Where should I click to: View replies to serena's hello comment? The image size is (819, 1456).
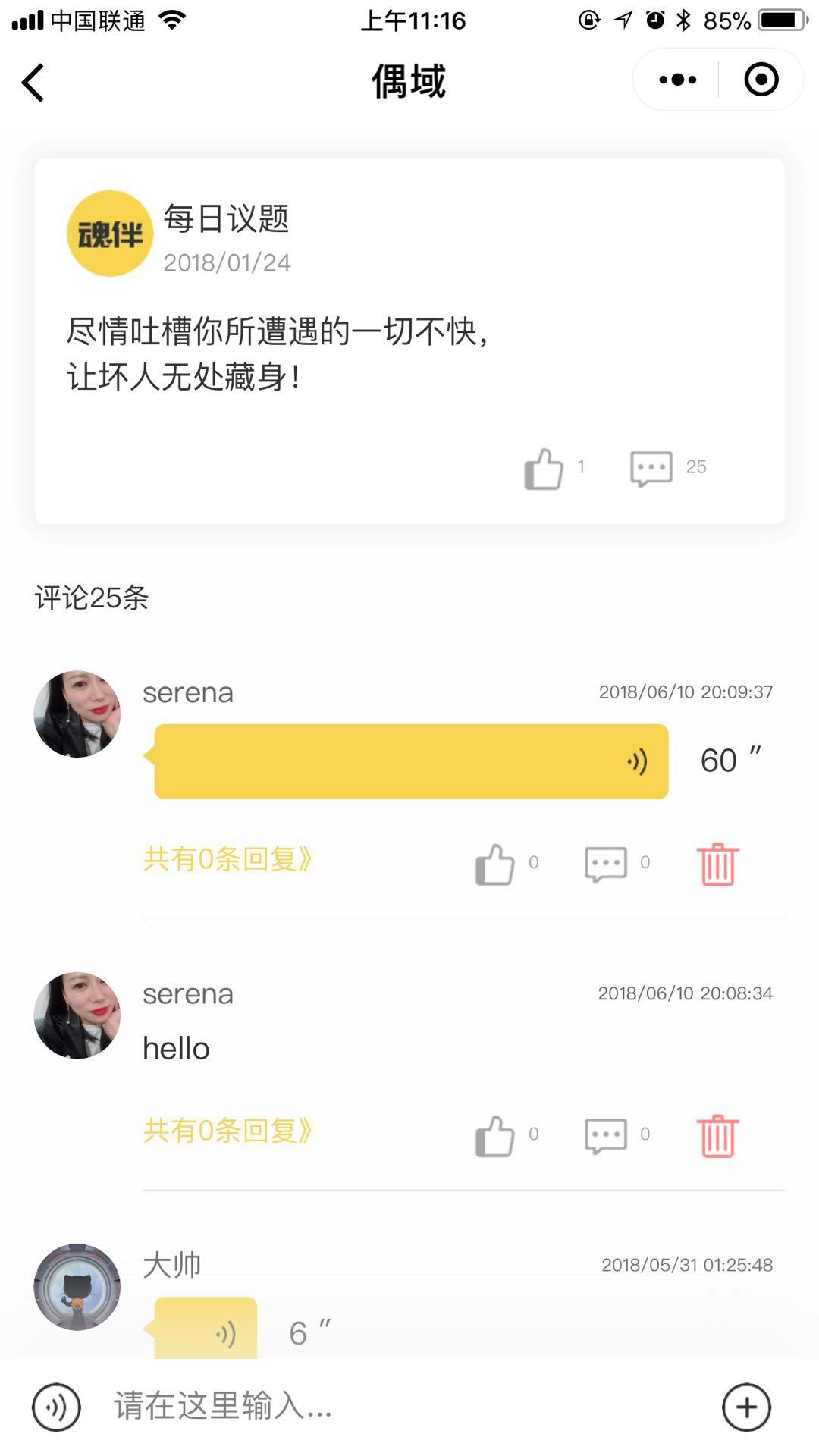pyautogui.click(x=227, y=1131)
